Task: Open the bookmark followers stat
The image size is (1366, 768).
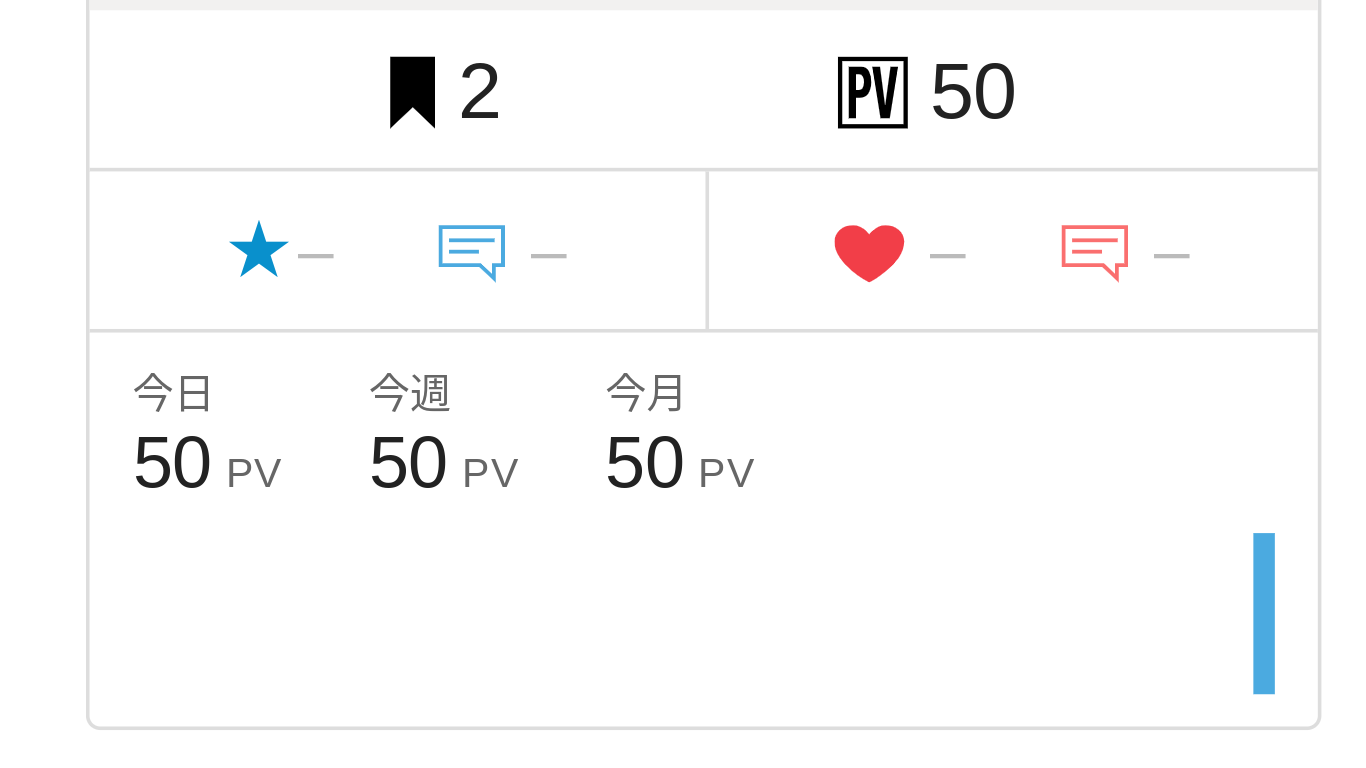Action: click(444, 92)
